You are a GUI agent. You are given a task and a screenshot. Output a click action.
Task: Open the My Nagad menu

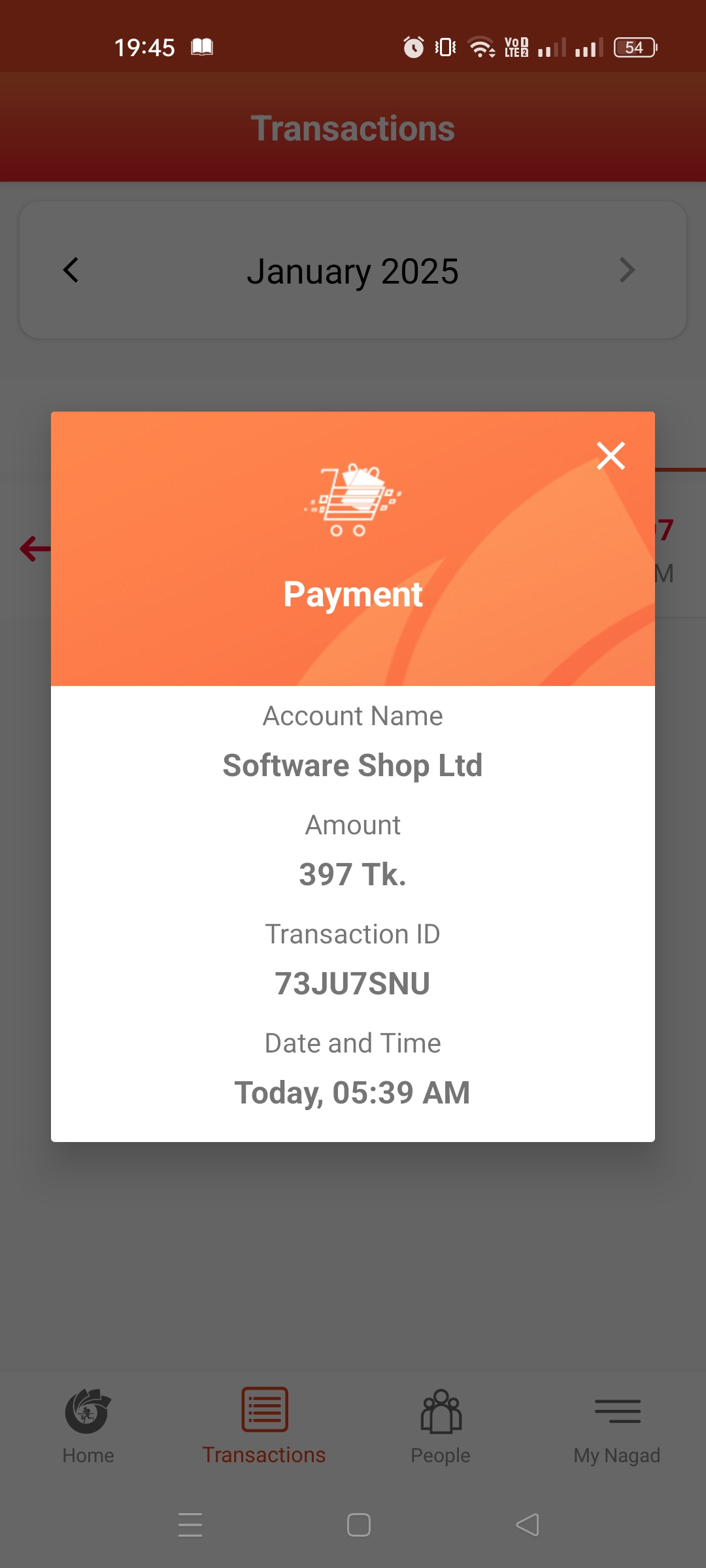tap(617, 1426)
